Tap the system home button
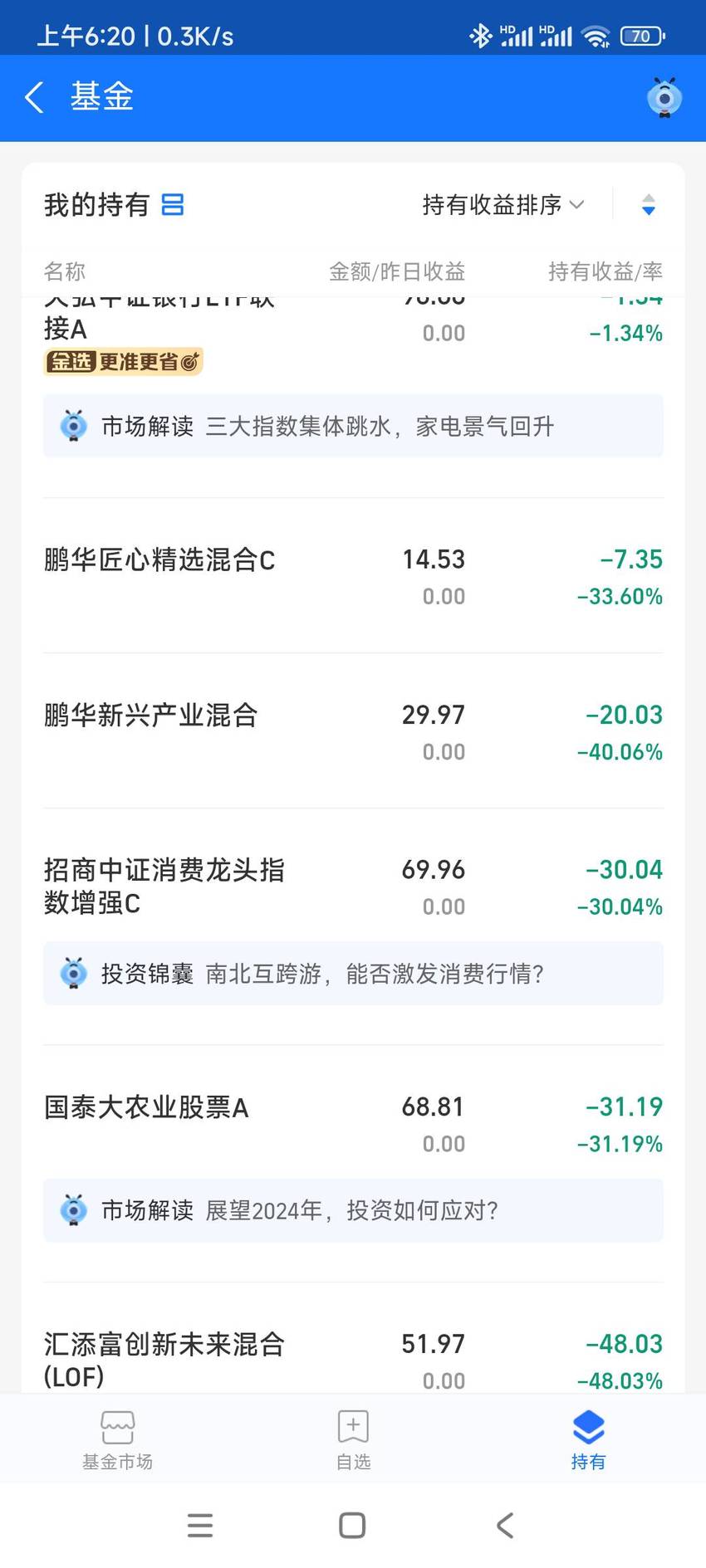This screenshot has width=706, height=1568. [x=352, y=1525]
